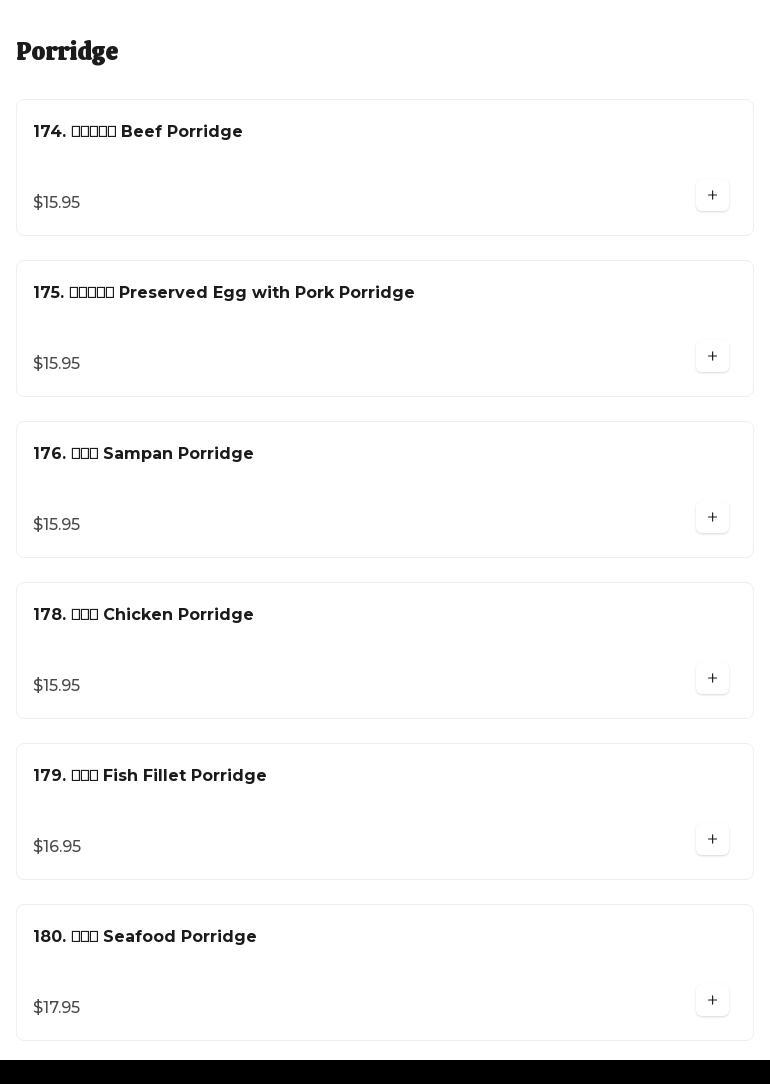
Task: Tap the plus icon on Fish Fillet Porridge
Action: click(x=712, y=839)
